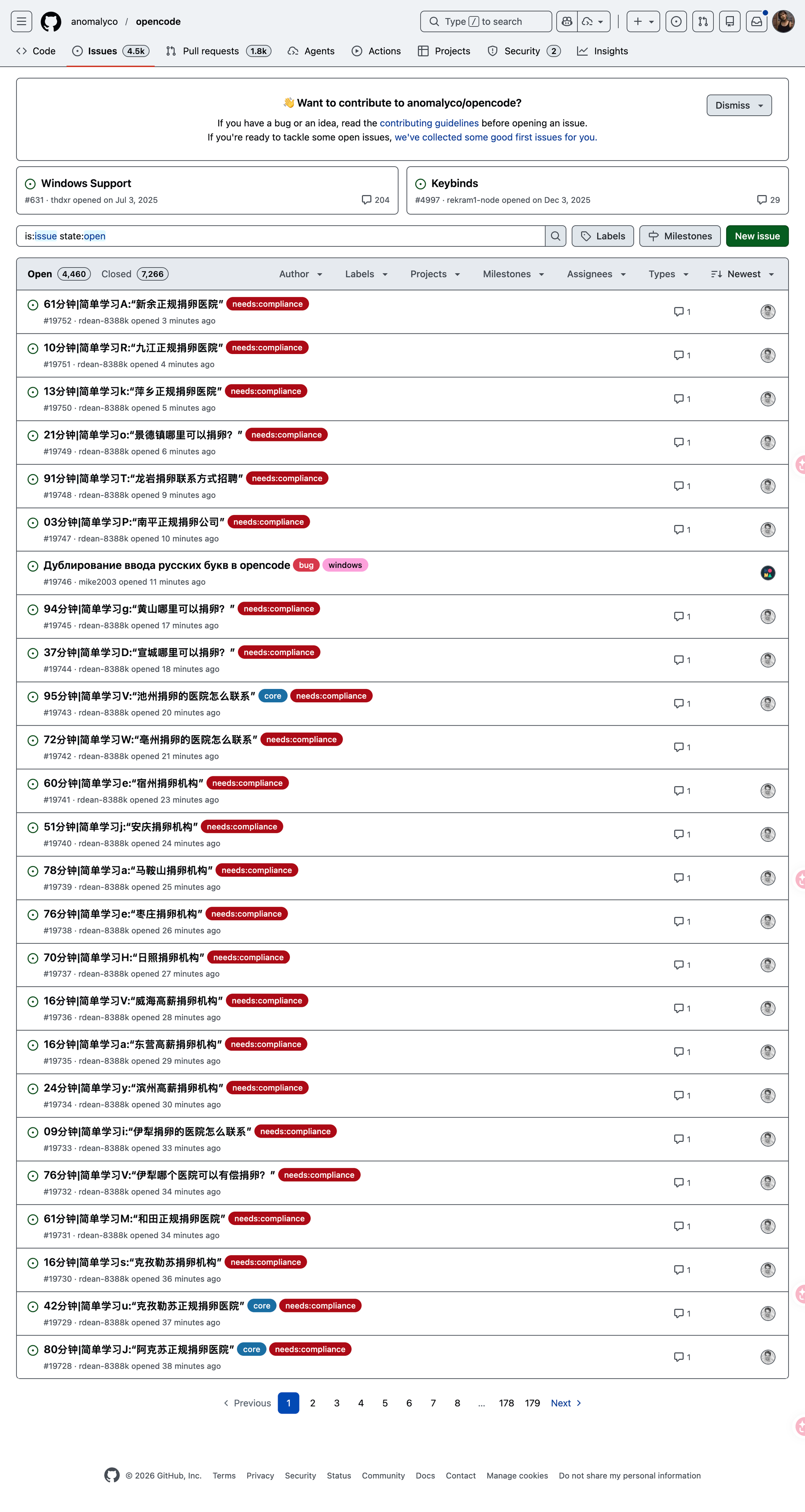The width and height of the screenshot is (805, 1512).
Task: Expand the Newest sort dropdown
Action: [x=742, y=274]
